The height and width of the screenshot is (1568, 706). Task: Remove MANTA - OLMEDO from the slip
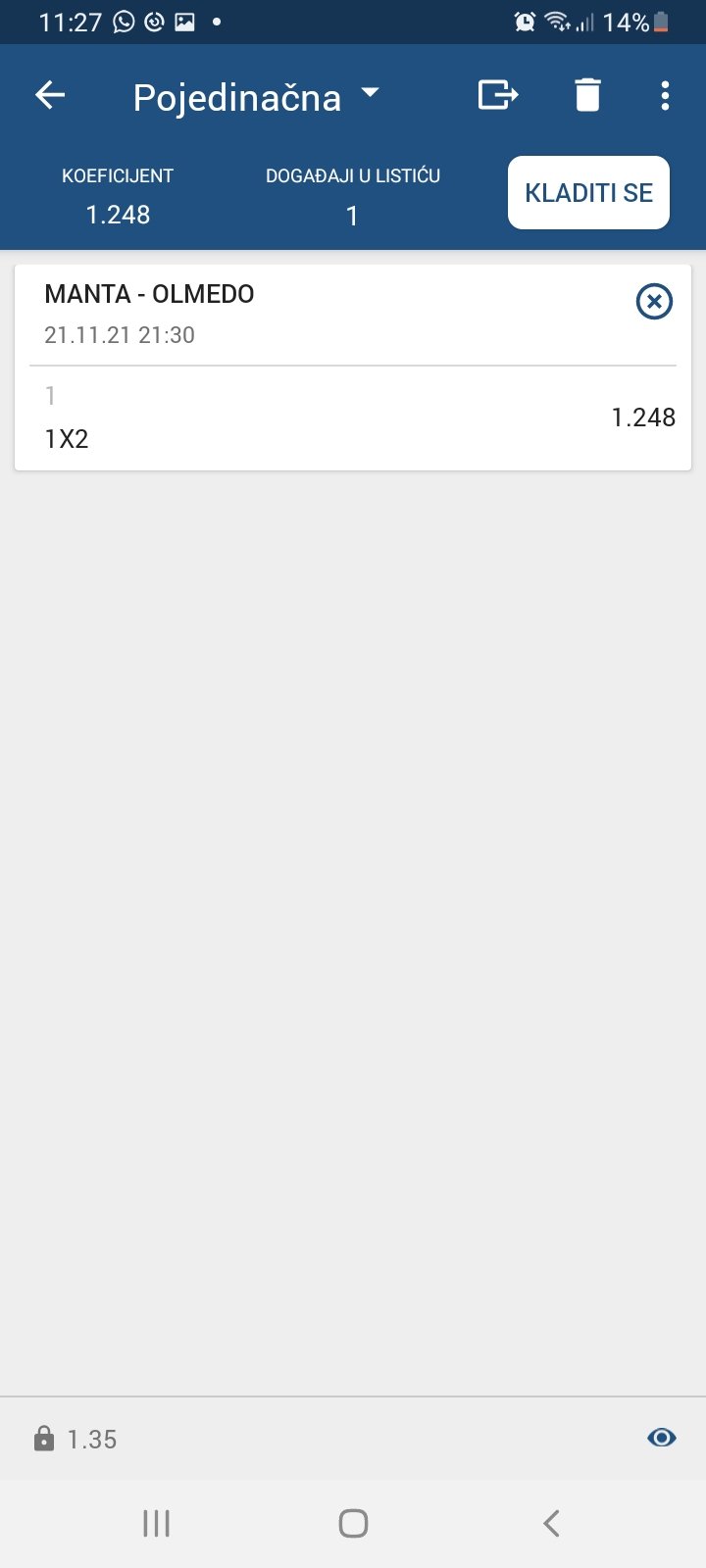pyautogui.click(x=654, y=302)
